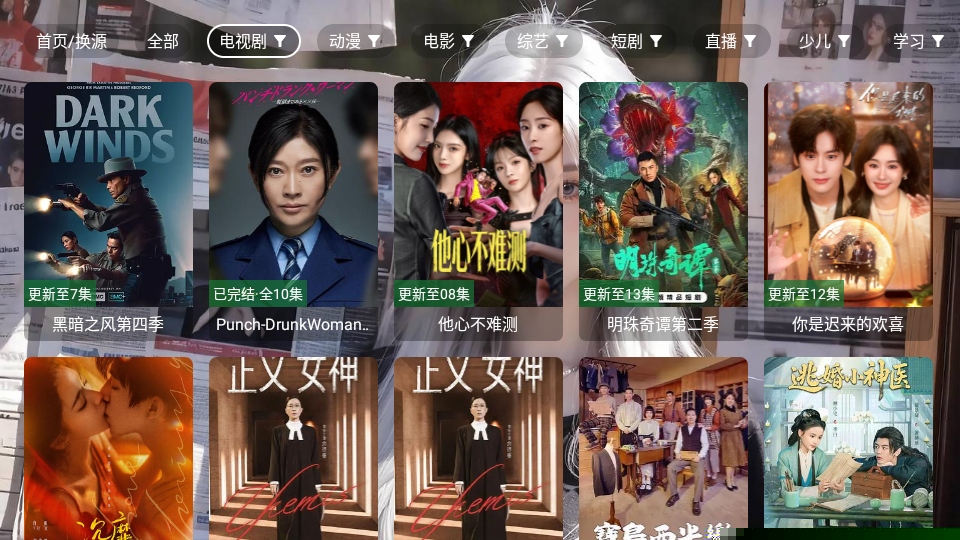This screenshot has height=540, width=960.
Task: Open the drama 你是迟来的欢喜
Action: [848, 210]
